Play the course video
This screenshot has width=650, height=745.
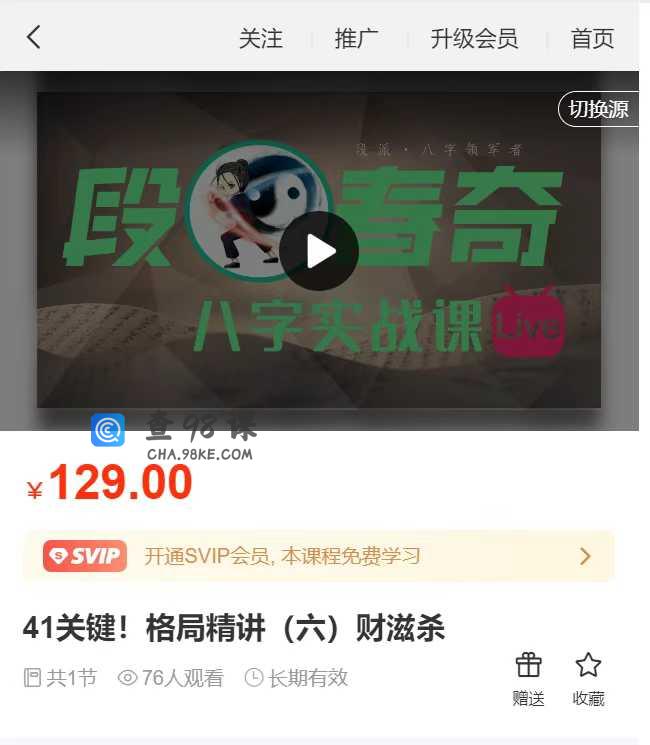[x=319, y=251]
